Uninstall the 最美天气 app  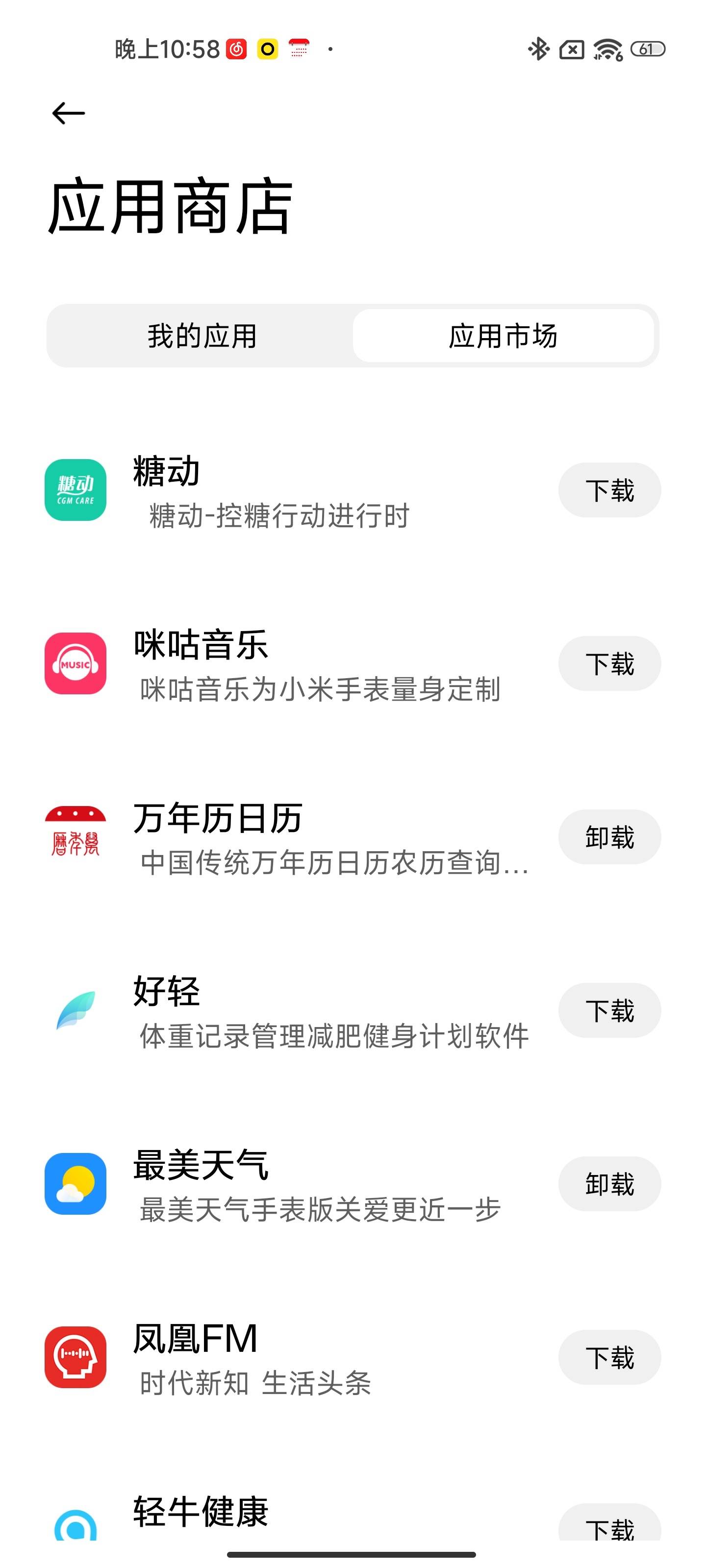click(609, 1184)
